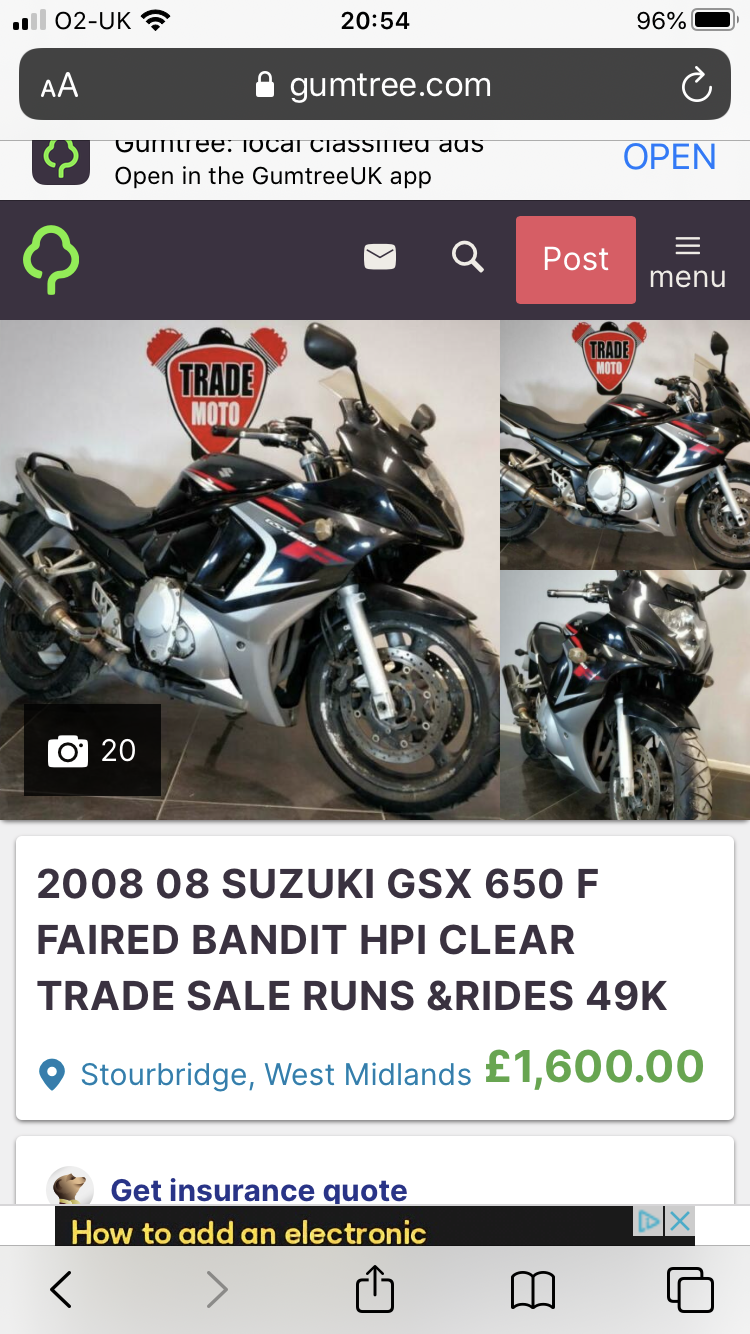The height and width of the screenshot is (1334, 750).
Task: Open the AA reader text options
Action: [59, 86]
